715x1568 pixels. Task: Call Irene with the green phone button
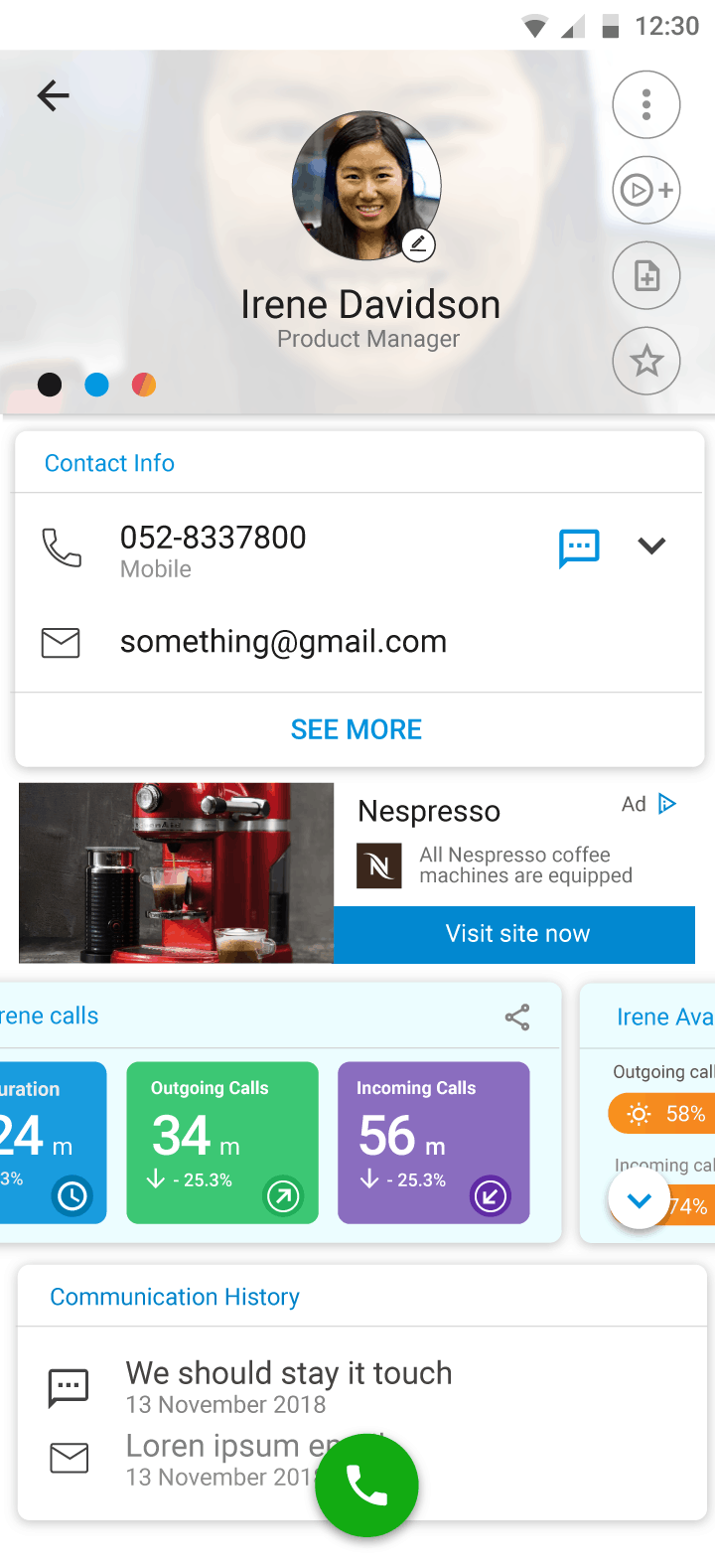point(366,1486)
